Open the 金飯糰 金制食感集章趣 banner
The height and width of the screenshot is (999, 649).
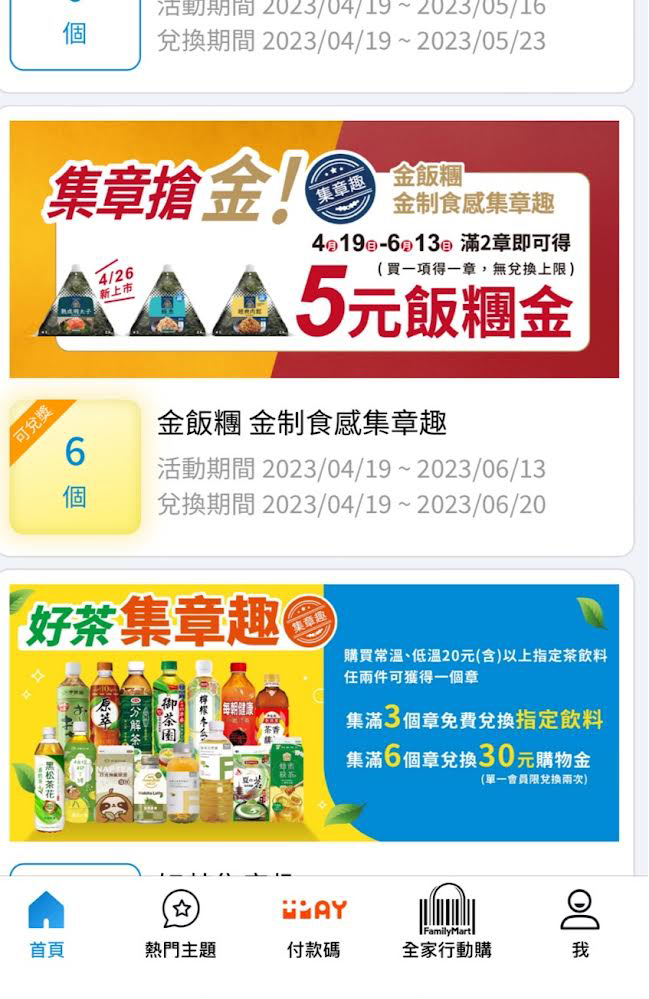coord(314,250)
